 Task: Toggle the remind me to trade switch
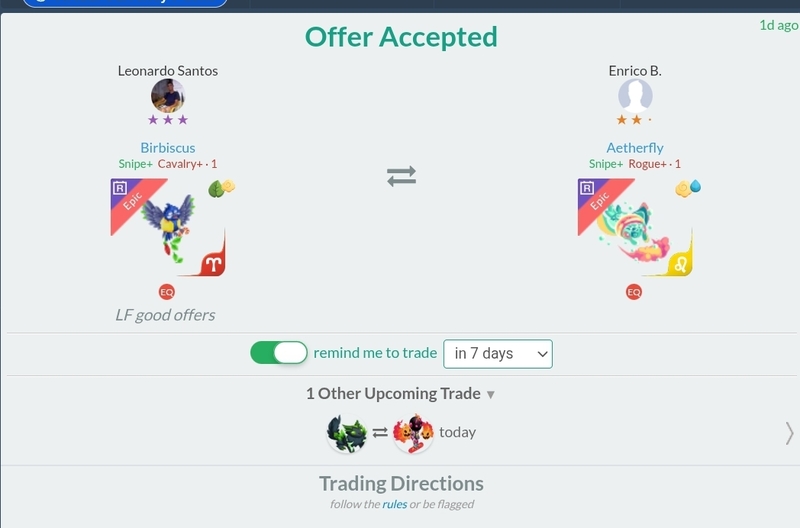[x=278, y=353]
